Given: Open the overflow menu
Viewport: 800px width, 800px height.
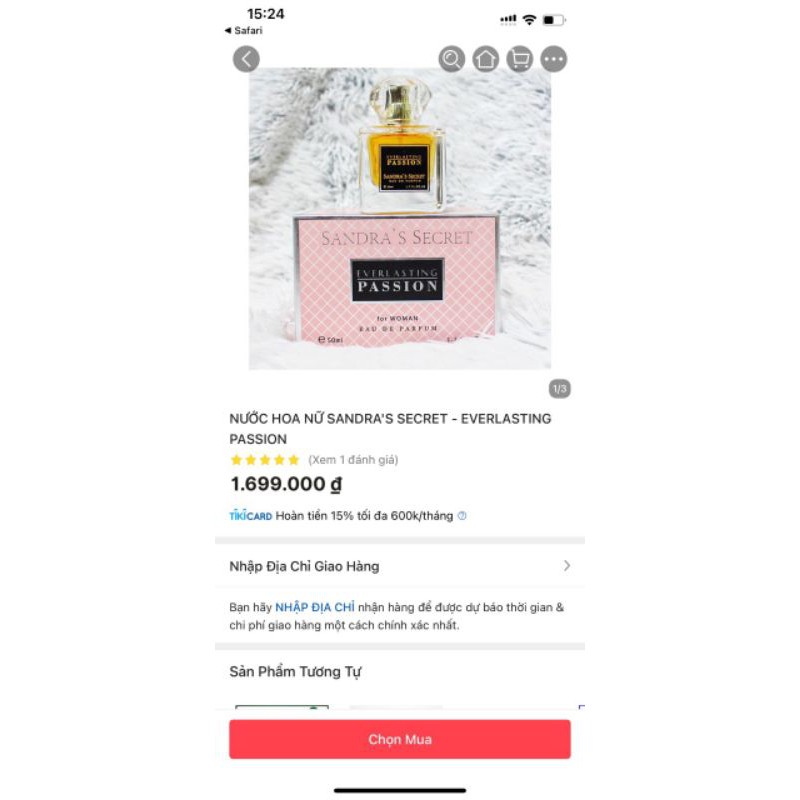Looking at the screenshot, I should coord(554,59).
